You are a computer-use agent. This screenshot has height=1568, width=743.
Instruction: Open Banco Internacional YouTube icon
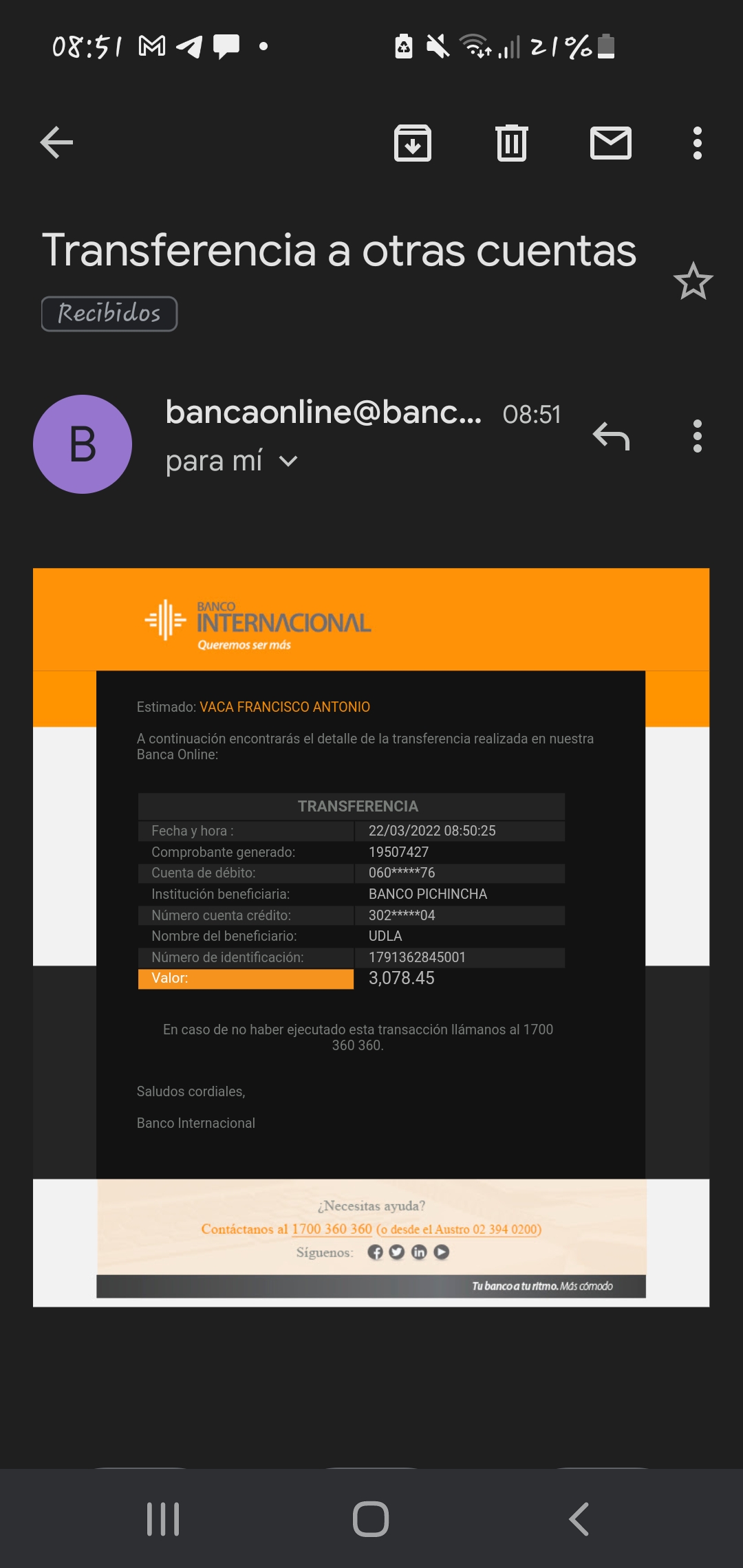(442, 1252)
